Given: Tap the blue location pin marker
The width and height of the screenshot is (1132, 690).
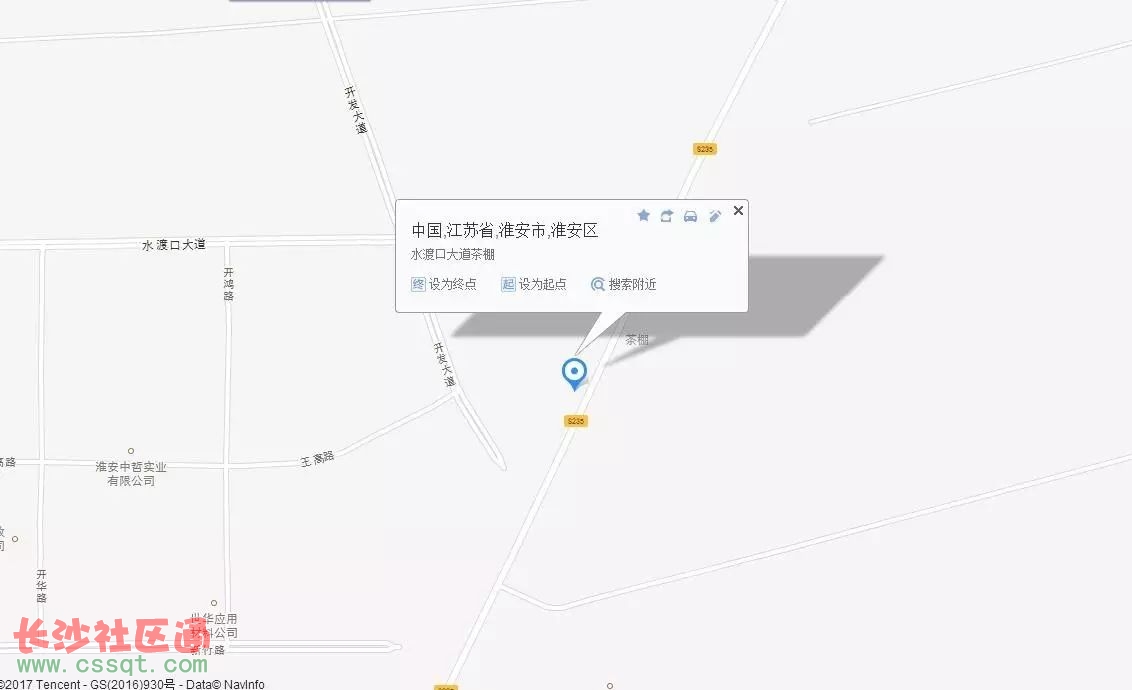Looking at the screenshot, I should (x=575, y=373).
